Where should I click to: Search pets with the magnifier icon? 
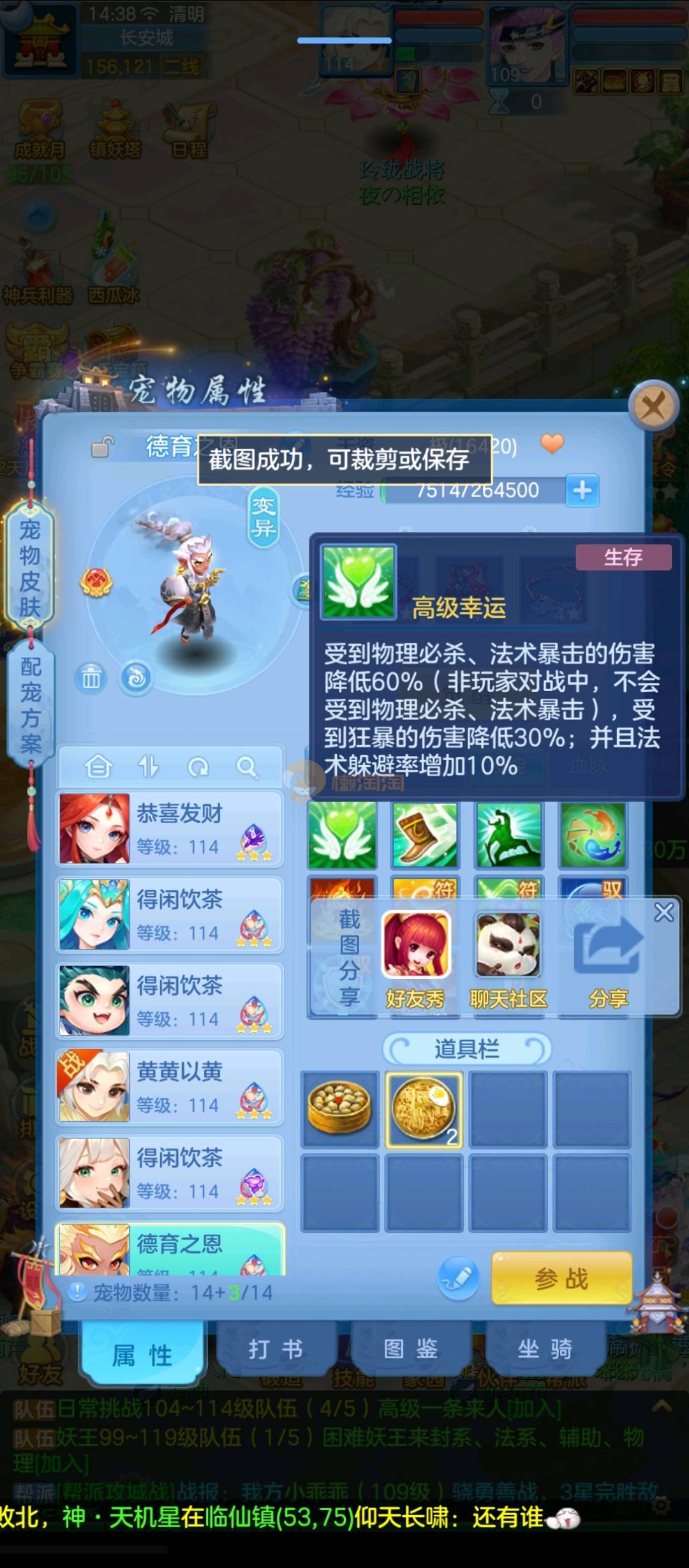(247, 766)
